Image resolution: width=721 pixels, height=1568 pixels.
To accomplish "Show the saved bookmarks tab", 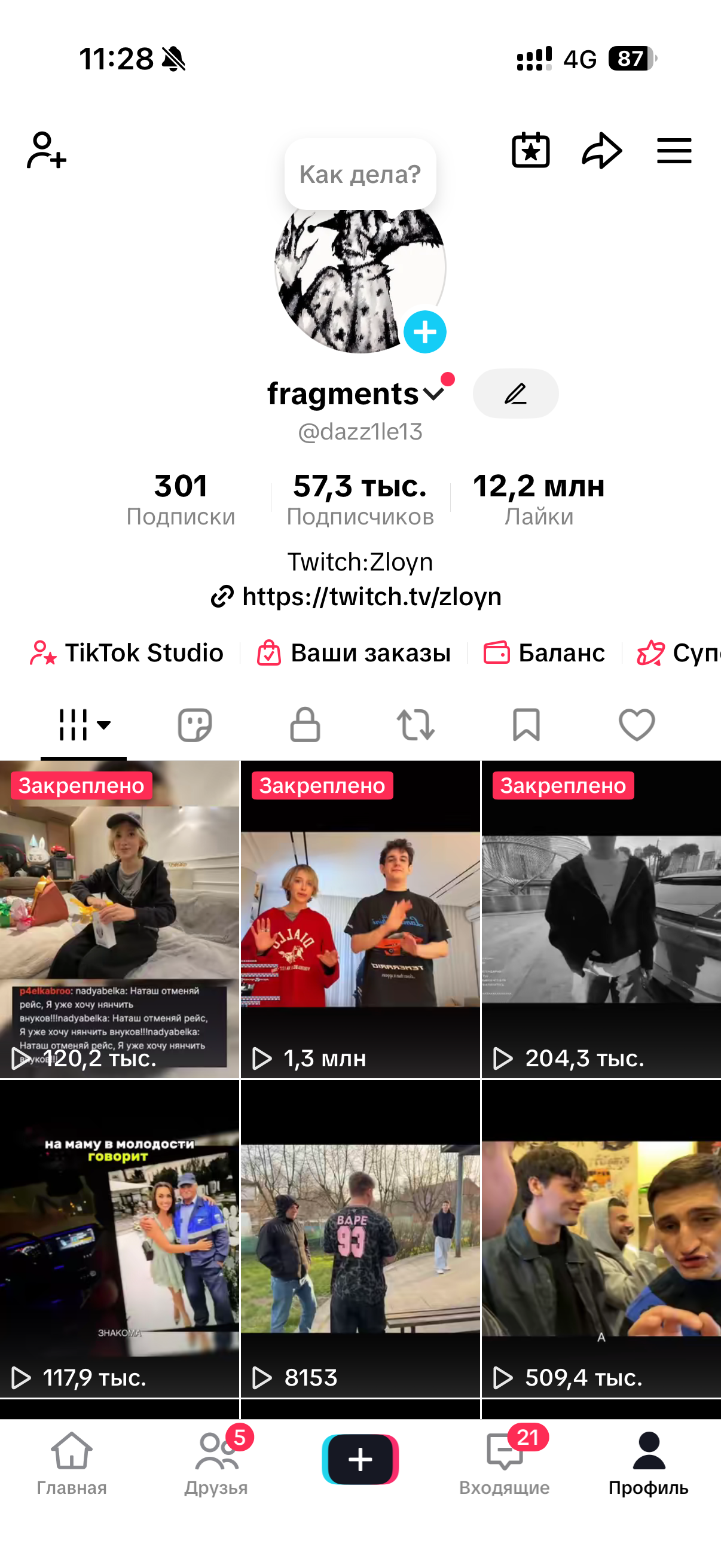I will (x=526, y=724).
